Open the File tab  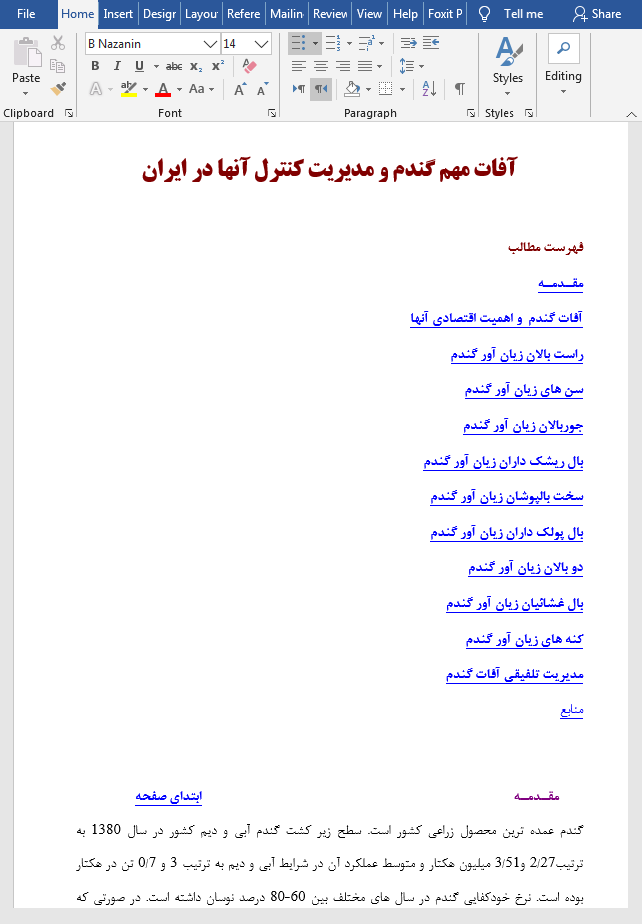click(26, 14)
